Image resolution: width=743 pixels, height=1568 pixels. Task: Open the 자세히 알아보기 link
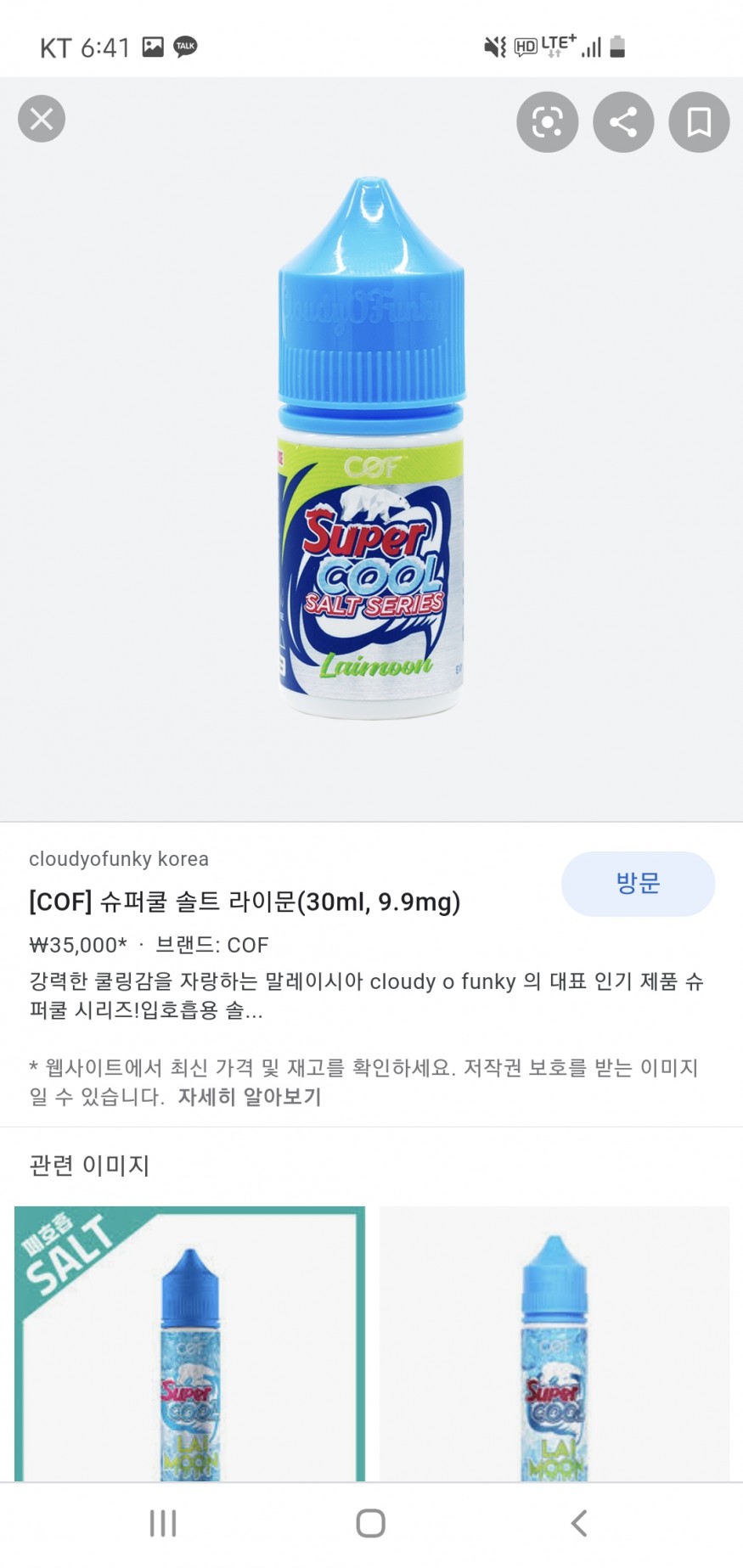pyautogui.click(x=249, y=1097)
